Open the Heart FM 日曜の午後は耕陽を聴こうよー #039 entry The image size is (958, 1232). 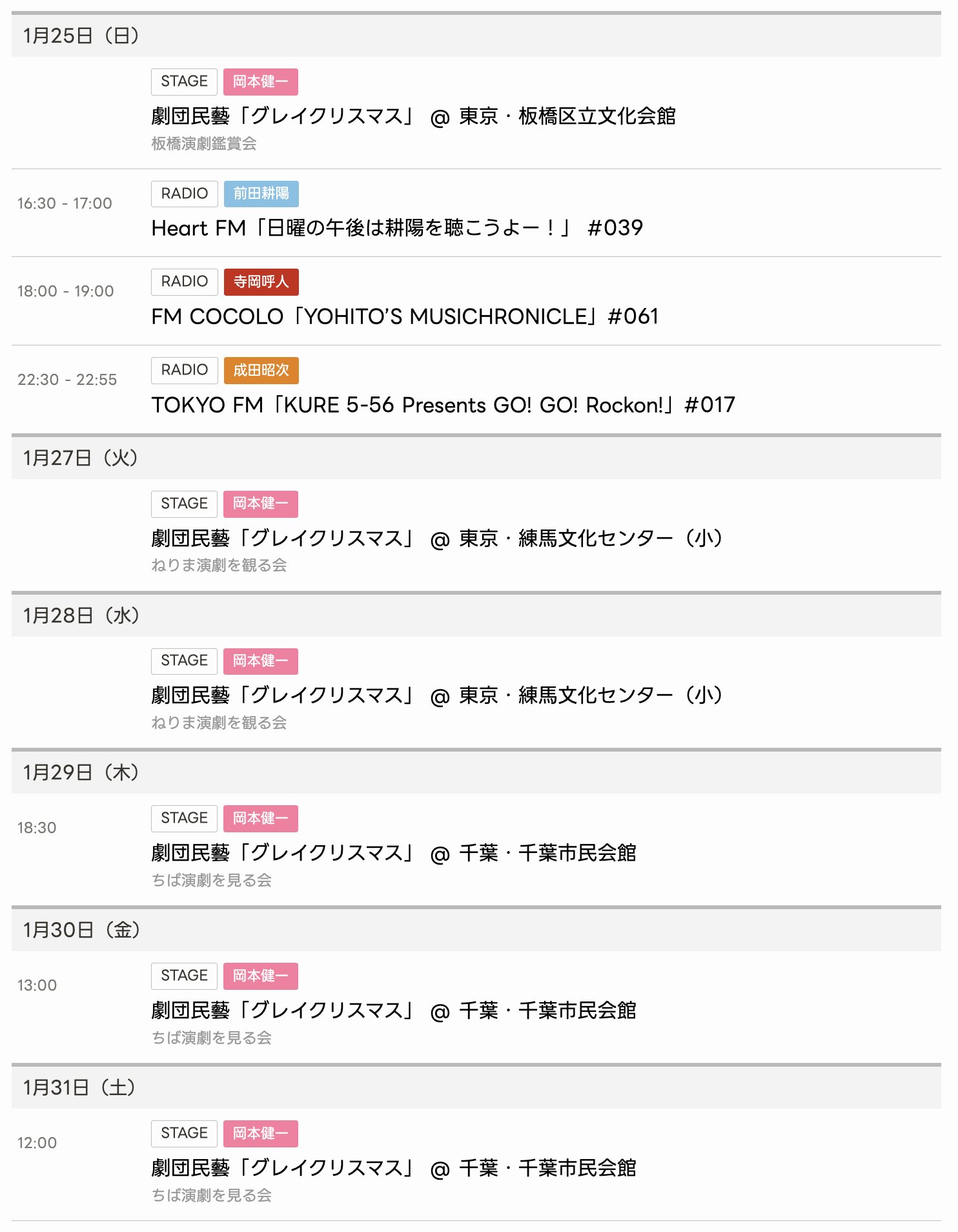pos(396,228)
